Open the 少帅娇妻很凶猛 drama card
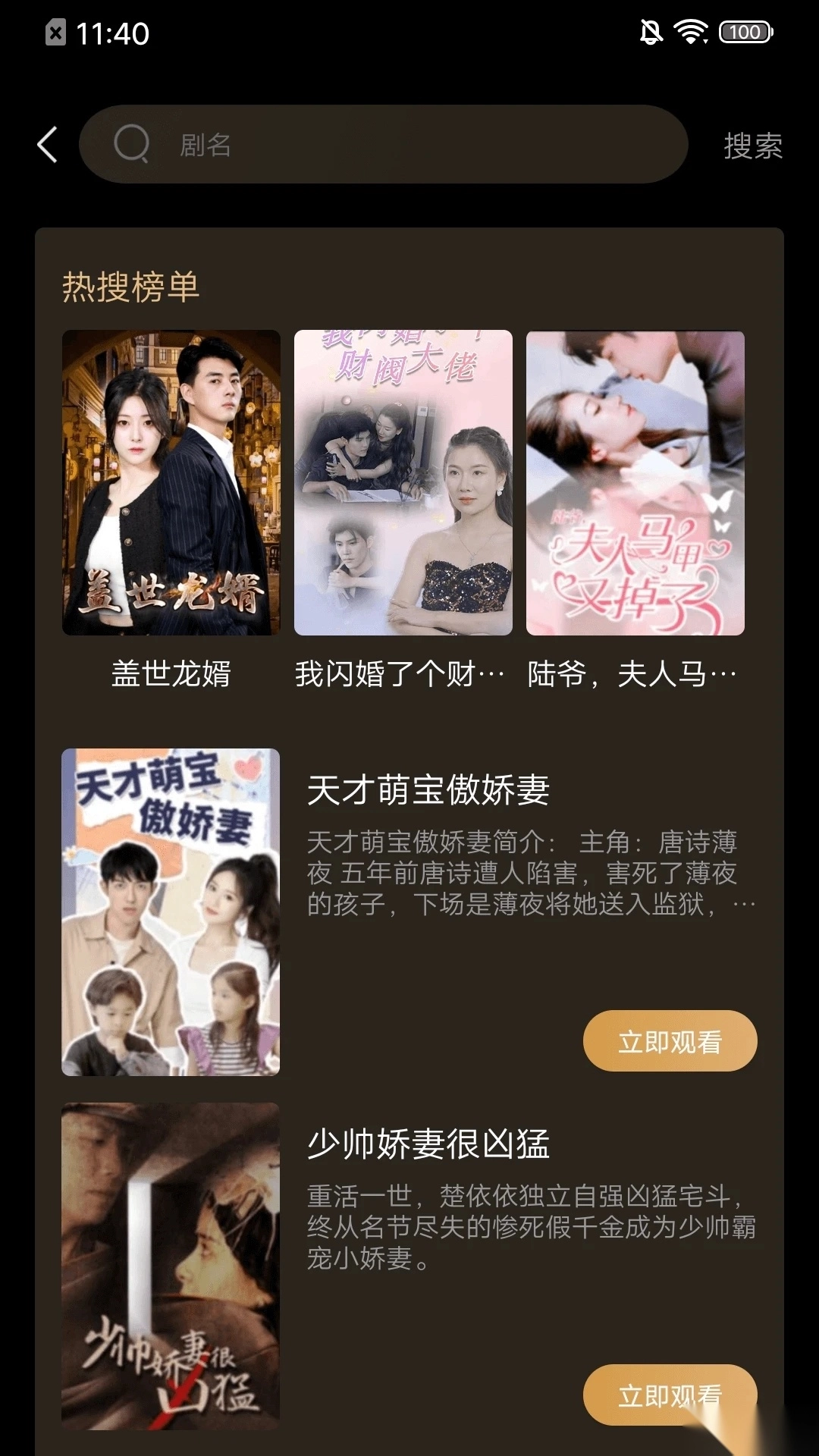 coord(171,1266)
